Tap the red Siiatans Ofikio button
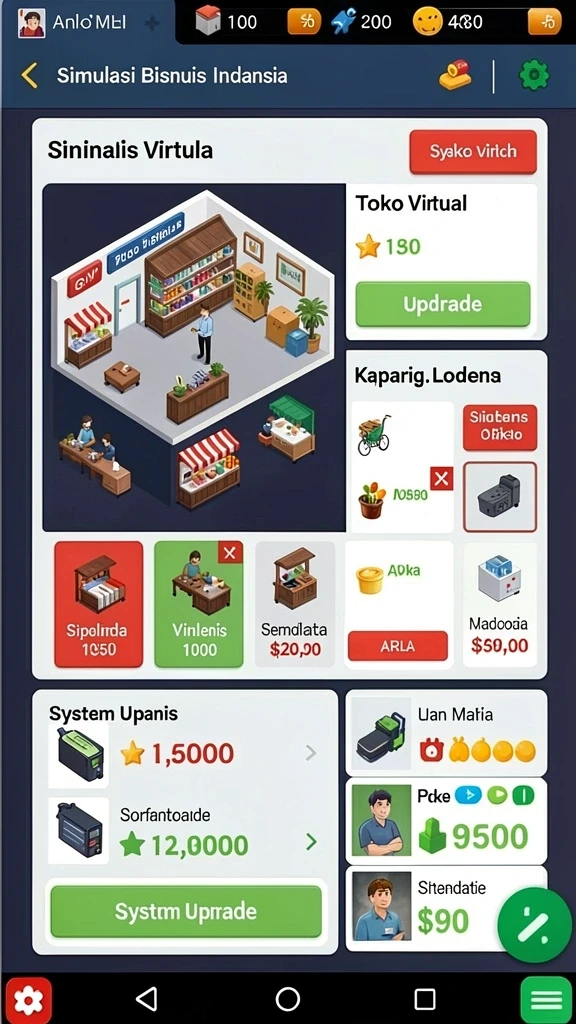 tap(500, 426)
